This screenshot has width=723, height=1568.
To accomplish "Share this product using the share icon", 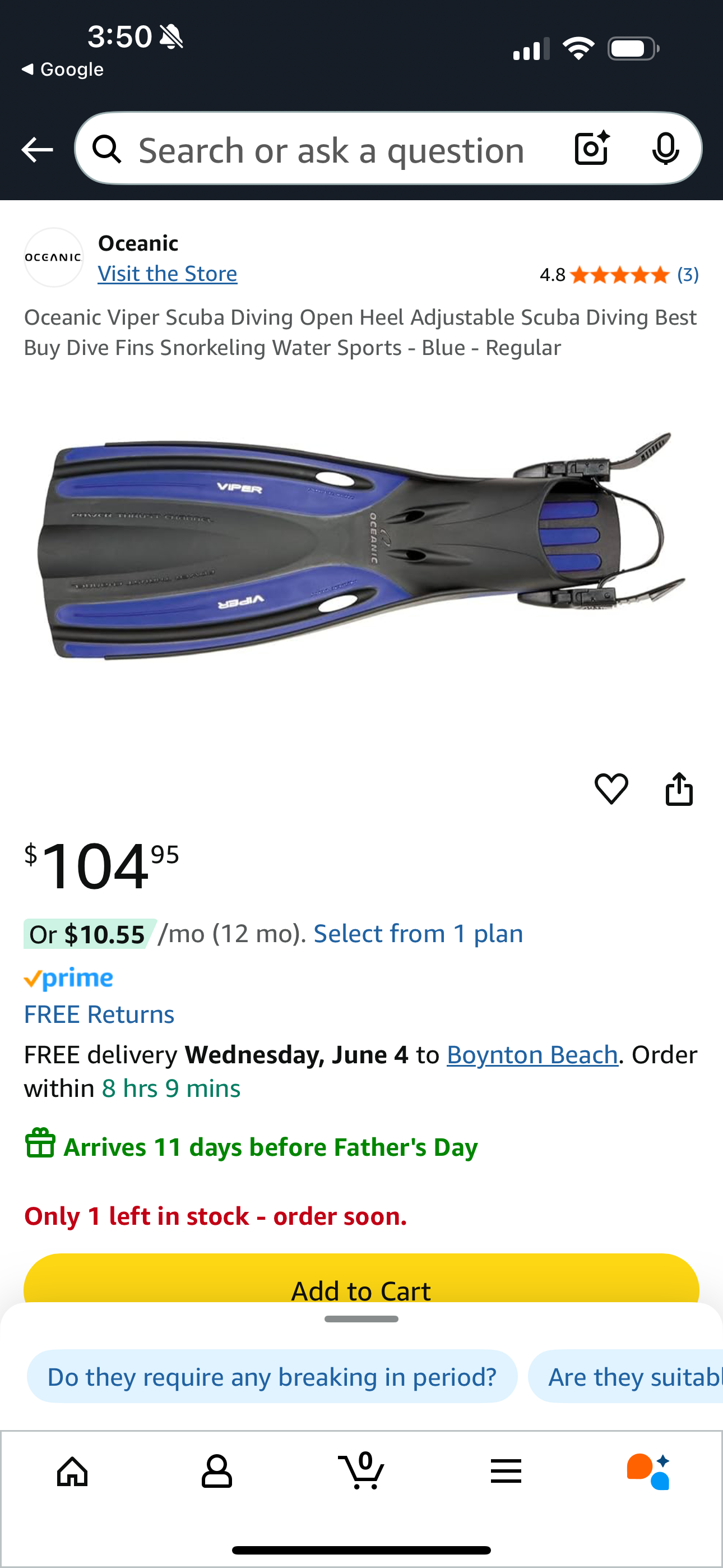I will 680,789.
